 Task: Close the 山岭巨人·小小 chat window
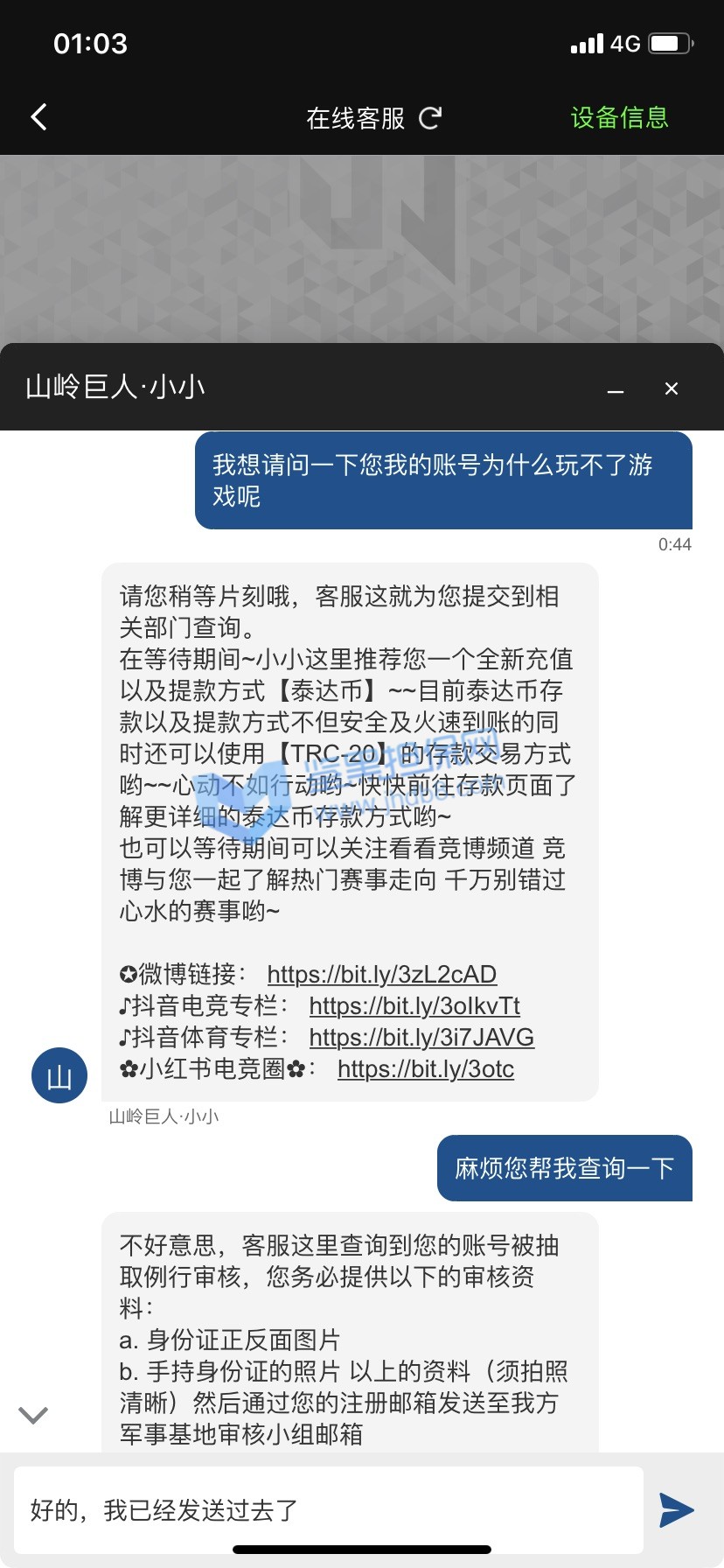672,388
